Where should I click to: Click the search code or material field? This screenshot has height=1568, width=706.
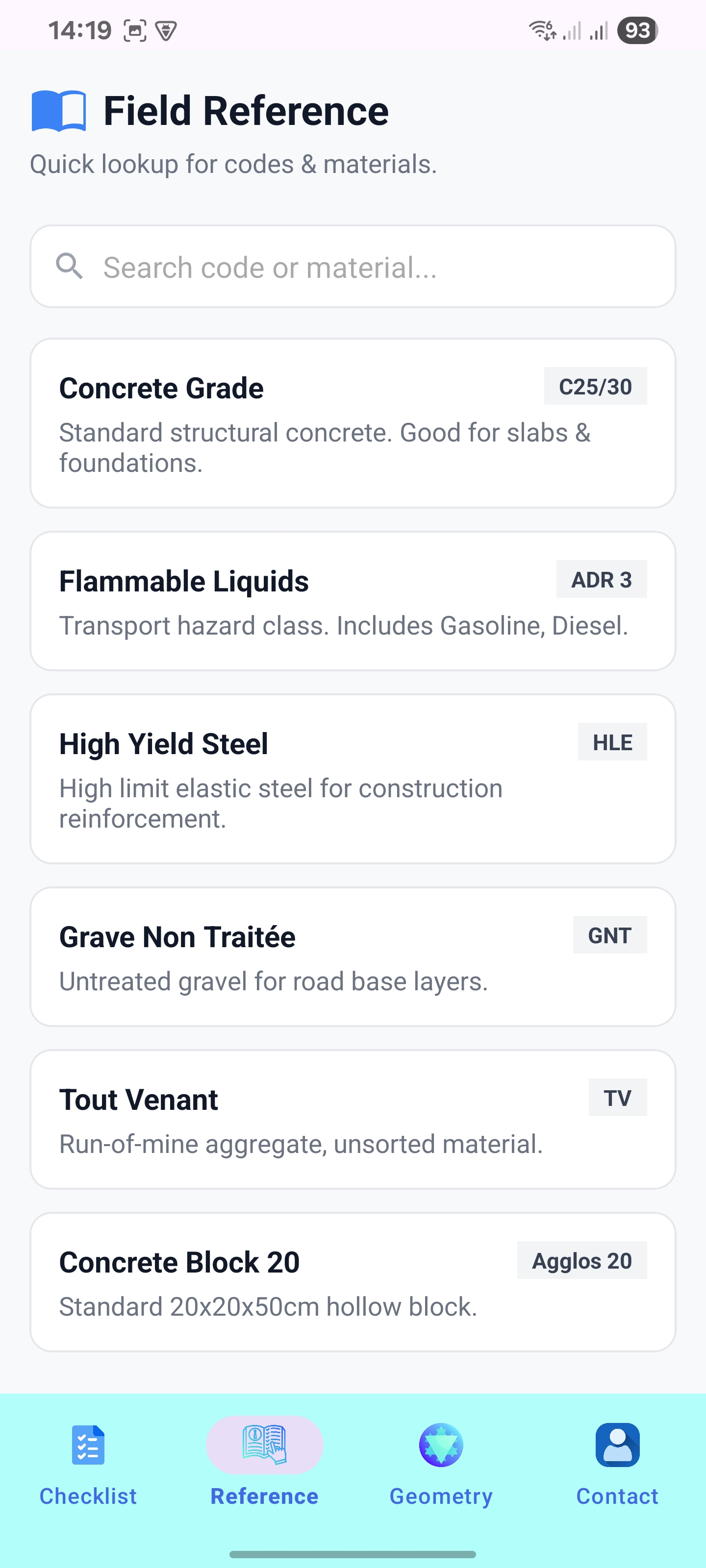353,266
